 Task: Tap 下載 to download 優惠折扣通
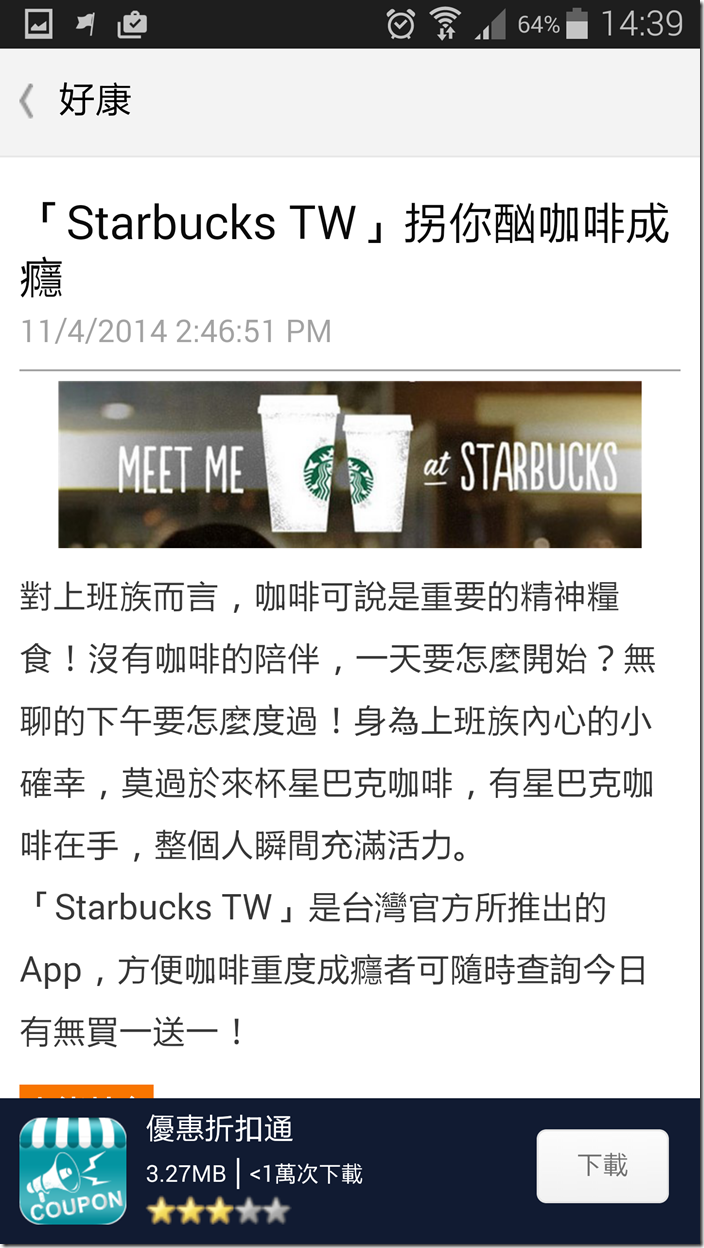pos(602,1166)
